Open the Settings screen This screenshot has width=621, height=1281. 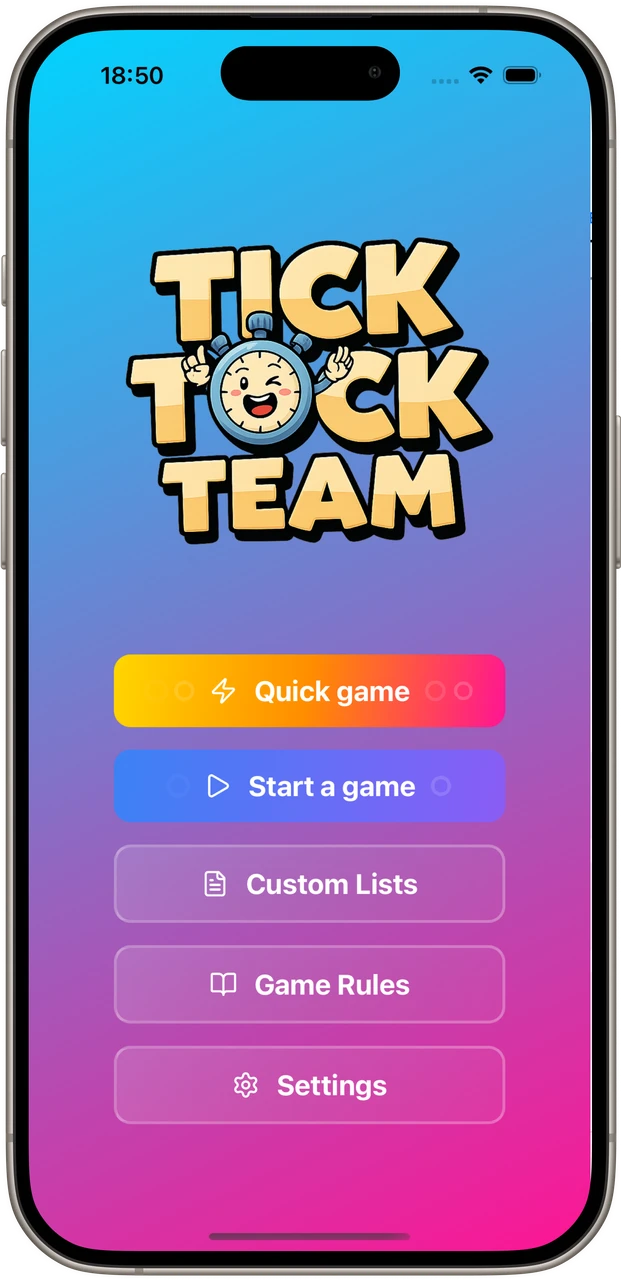pyautogui.click(x=309, y=1085)
